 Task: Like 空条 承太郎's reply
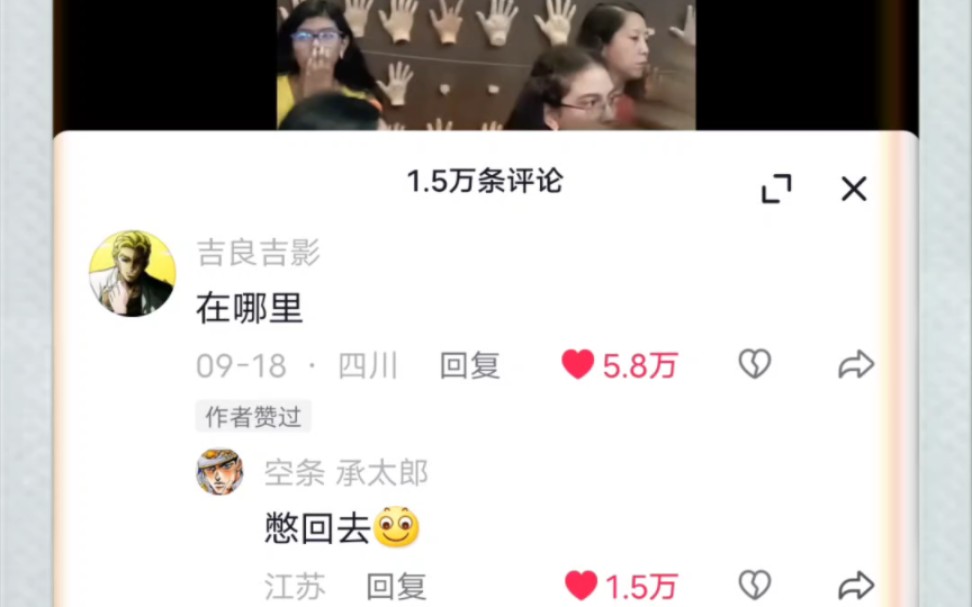pyautogui.click(x=581, y=586)
